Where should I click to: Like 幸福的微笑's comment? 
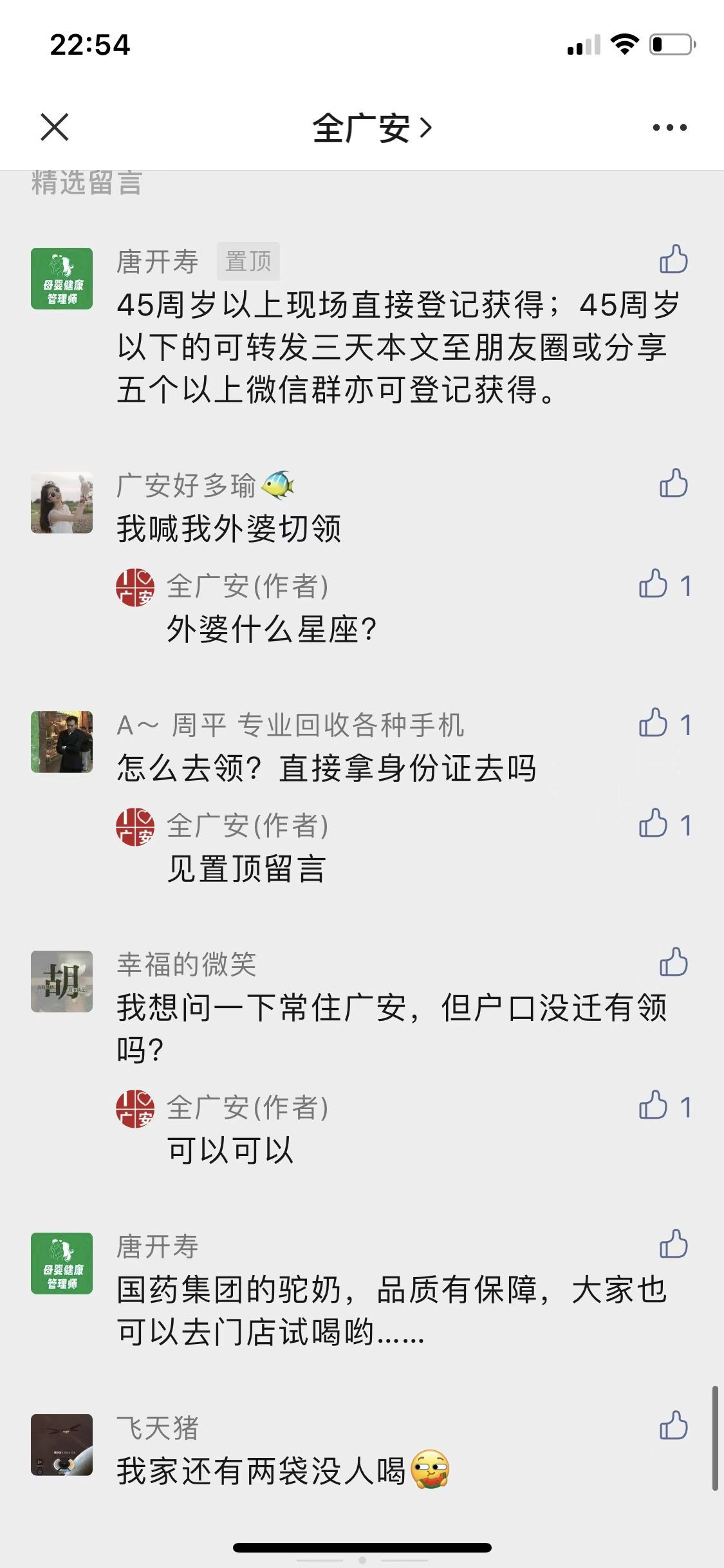674,962
